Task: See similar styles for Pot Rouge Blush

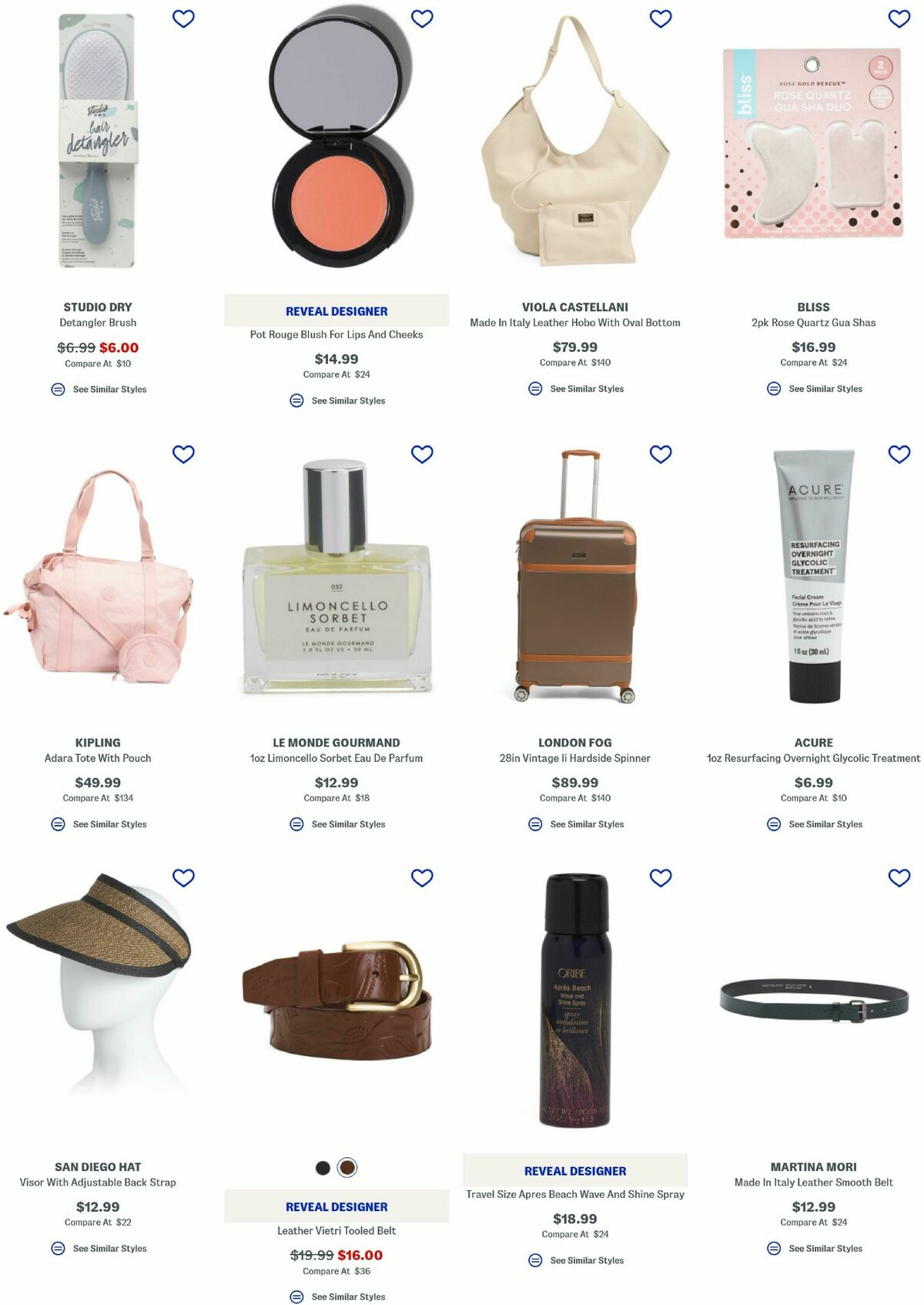Action: [x=337, y=401]
